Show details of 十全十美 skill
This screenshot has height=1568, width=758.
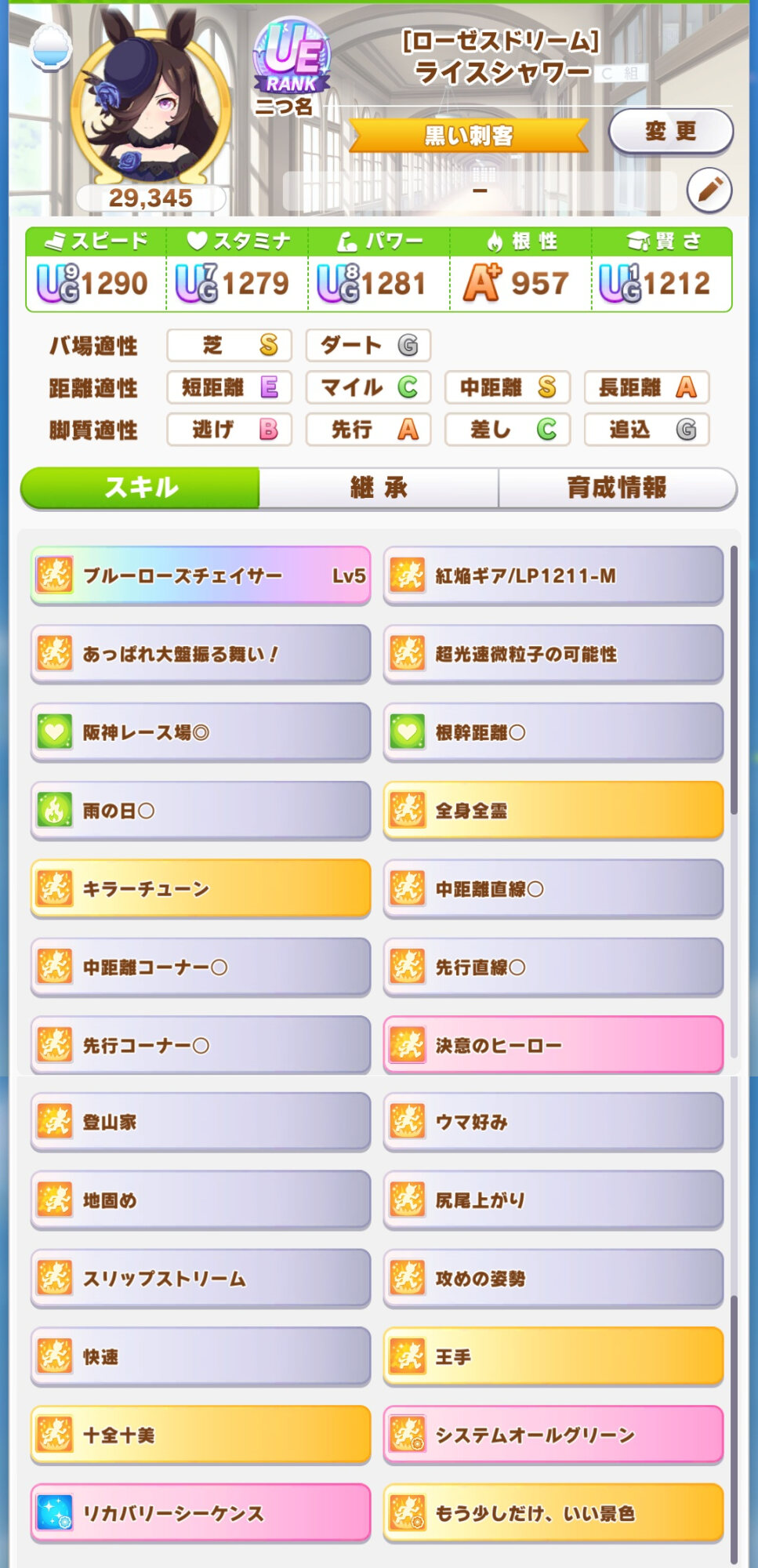pyautogui.click(x=201, y=1435)
